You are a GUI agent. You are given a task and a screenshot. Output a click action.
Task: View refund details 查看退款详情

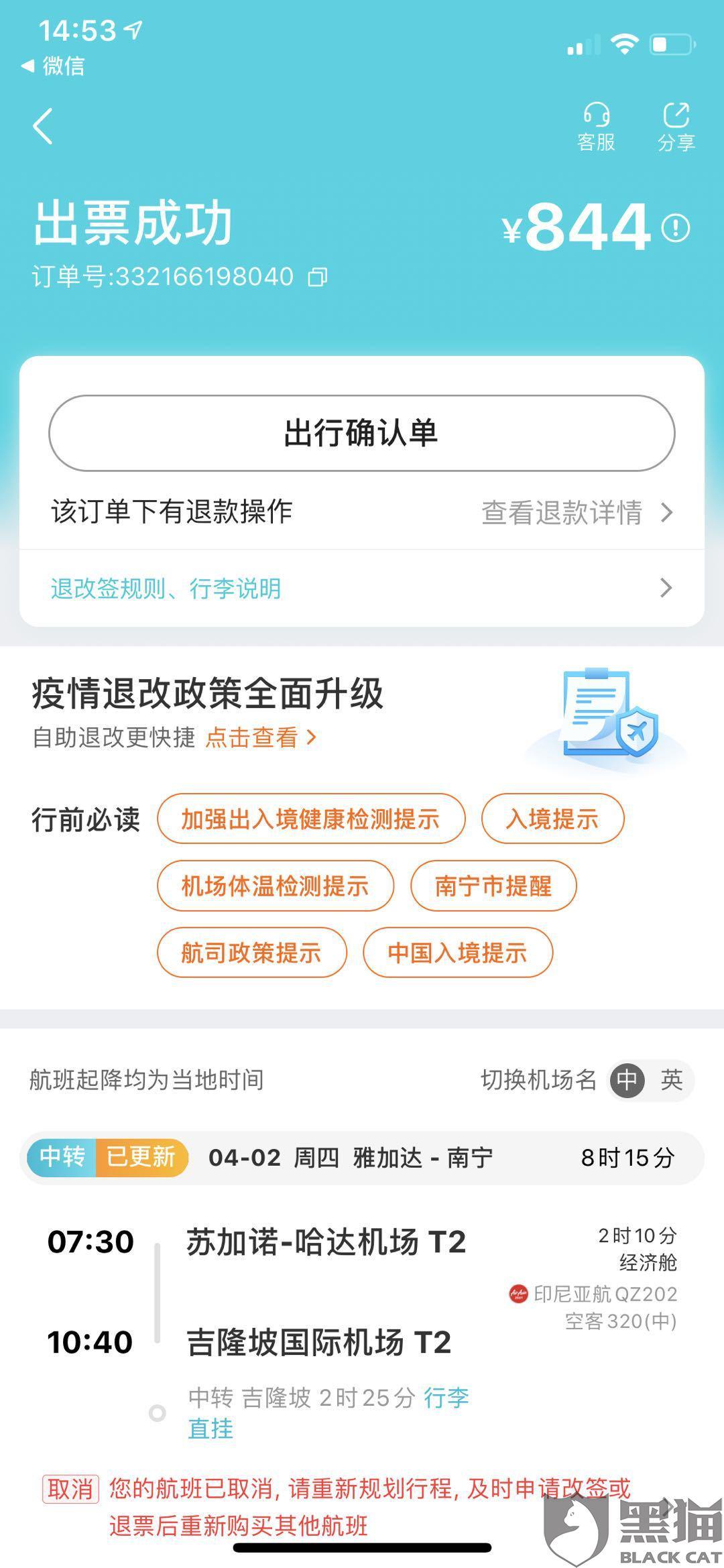[577, 513]
